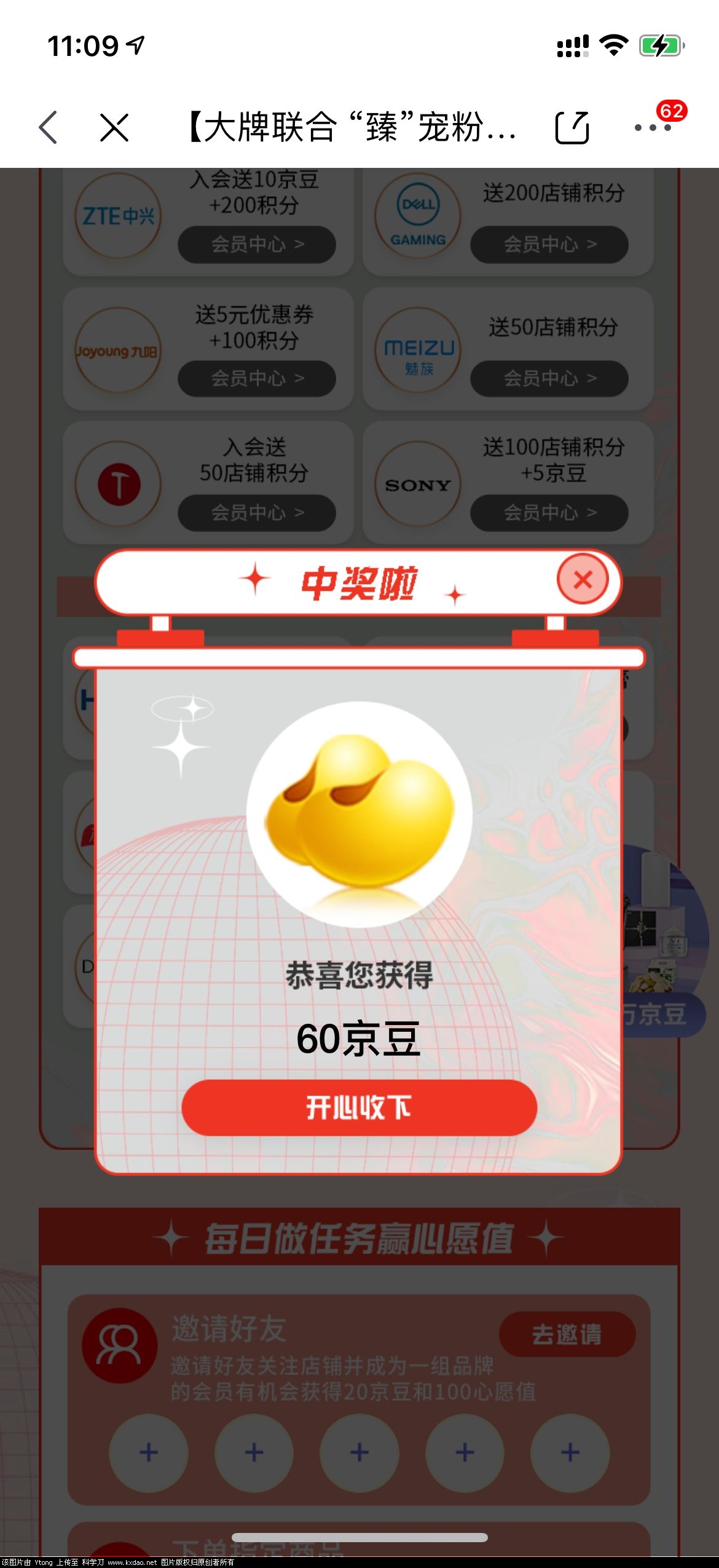Open 会员中心 for 入会送50店铺积分 card
The image size is (719, 1568).
pyautogui.click(x=257, y=513)
